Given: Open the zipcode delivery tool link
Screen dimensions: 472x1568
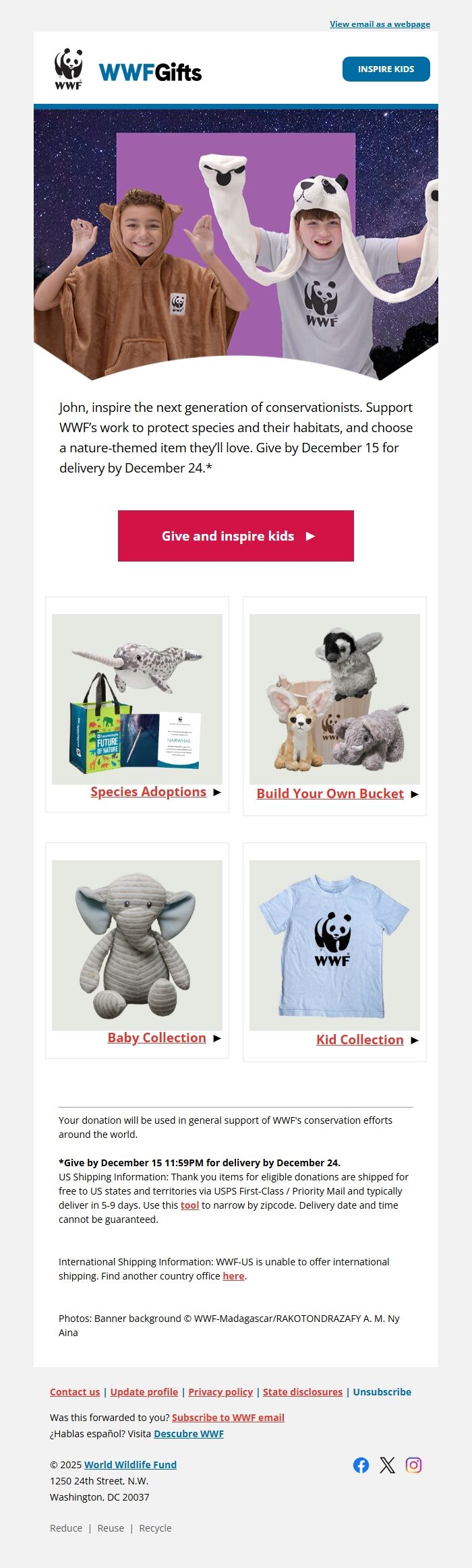Looking at the screenshot, I should [x=189, y=1205].
